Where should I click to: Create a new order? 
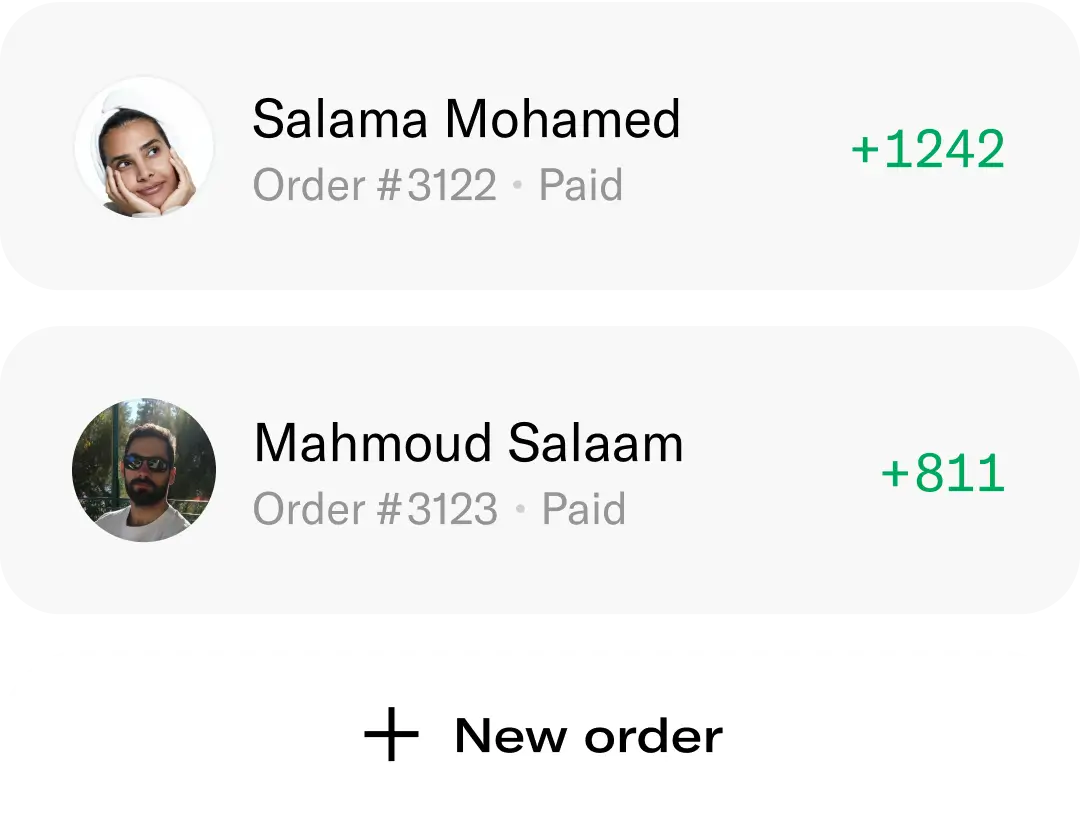[542, 736]
